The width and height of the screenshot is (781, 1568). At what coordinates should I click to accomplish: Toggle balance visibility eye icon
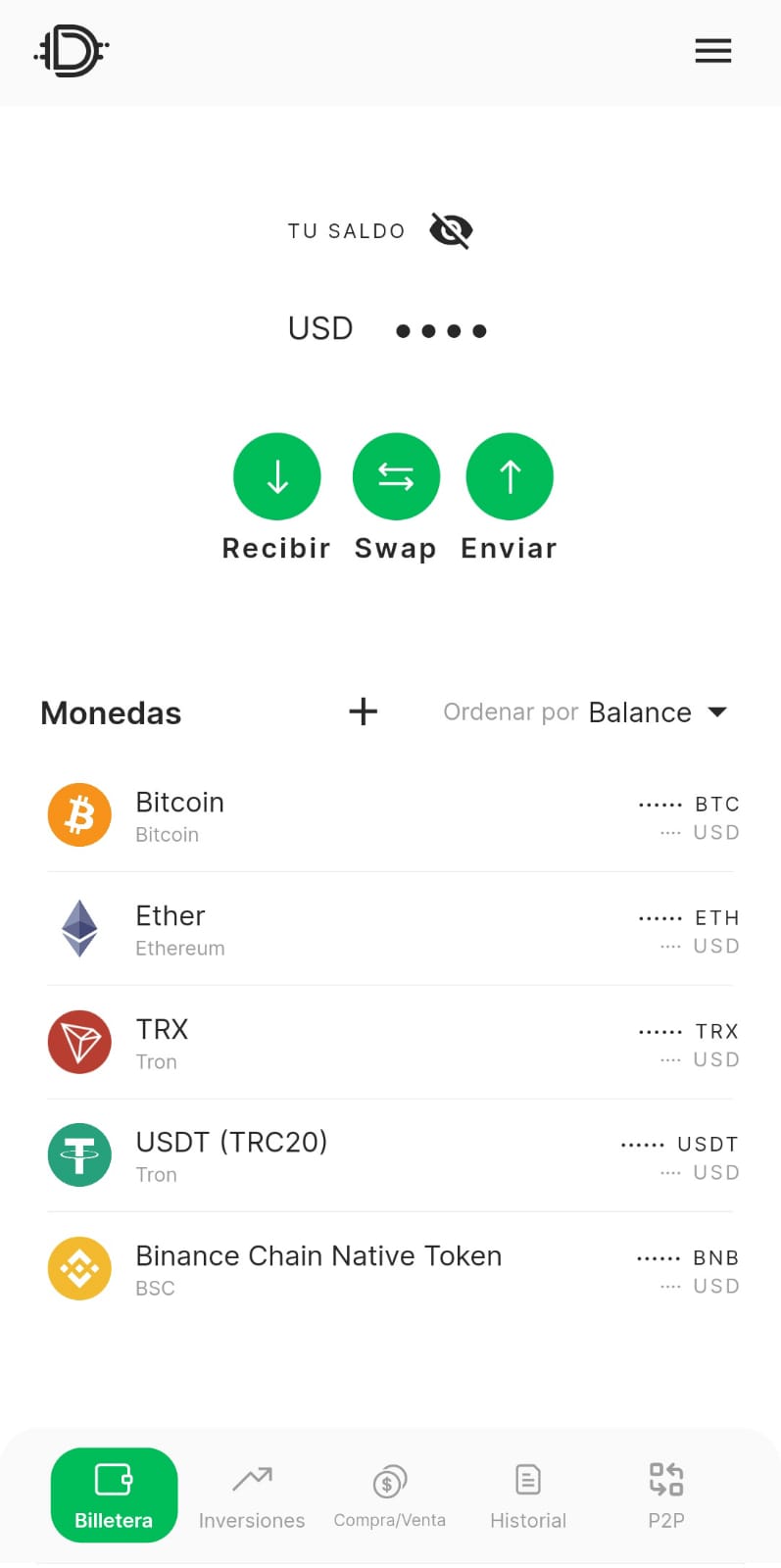[x=451, y=231]
